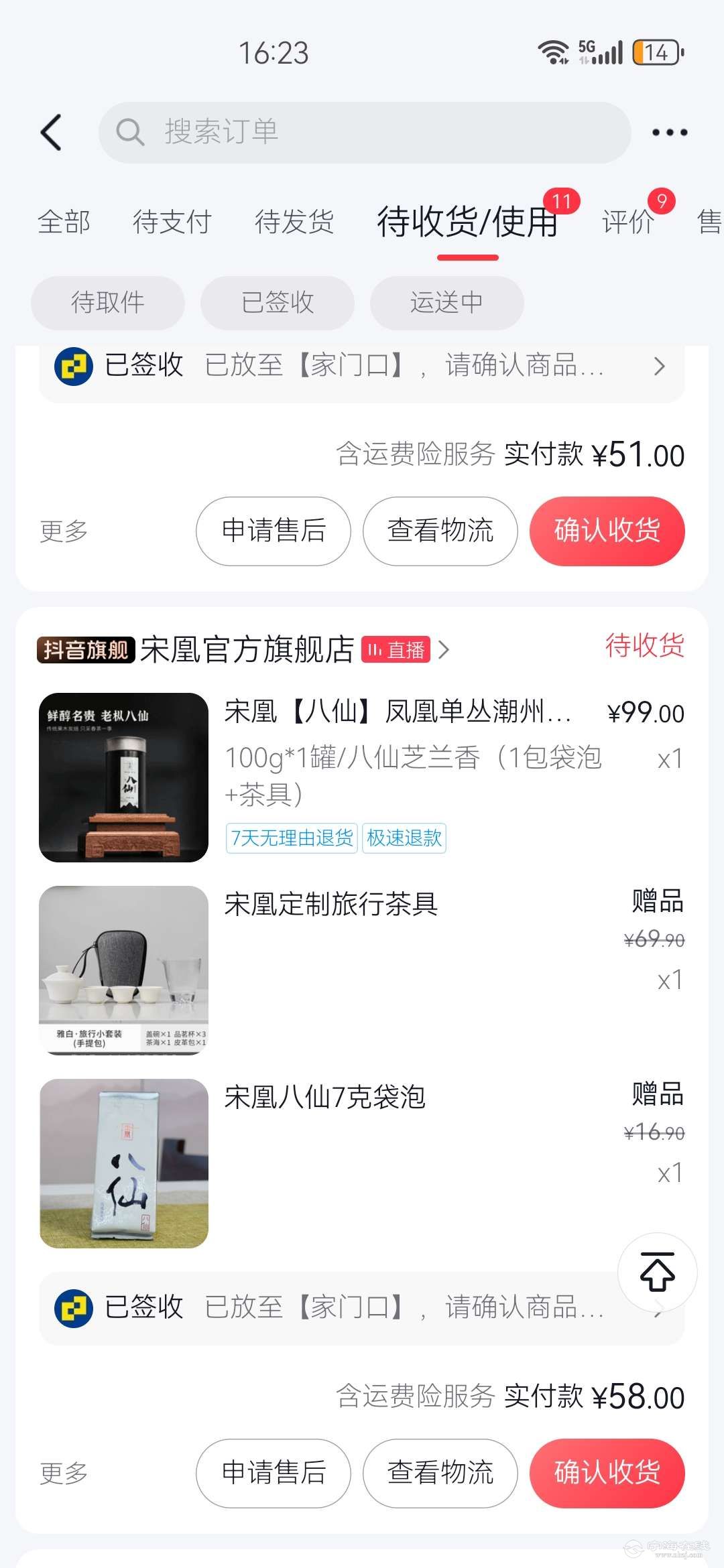Switch to the 待支付 tab
This screenshot has height=1568, width=724.
tap(172, 222)
